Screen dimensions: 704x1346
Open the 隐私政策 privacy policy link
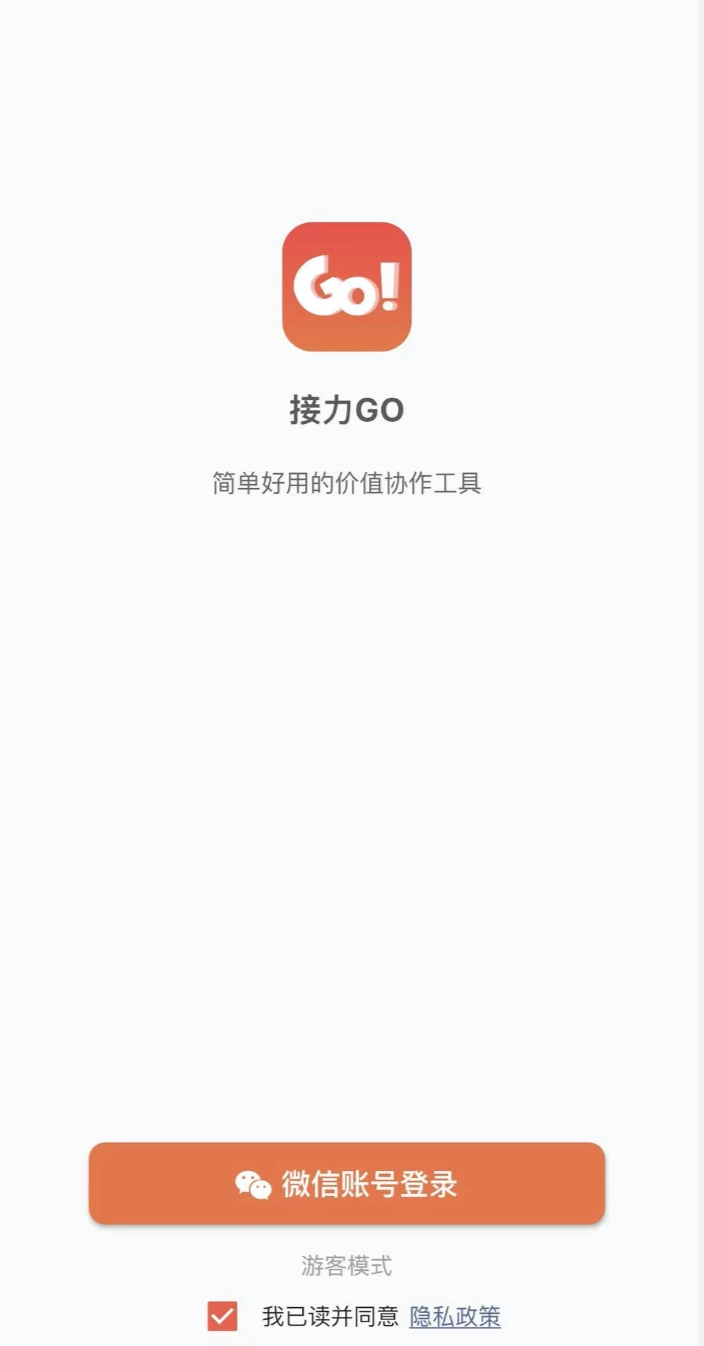click(x=455, y=1317)
